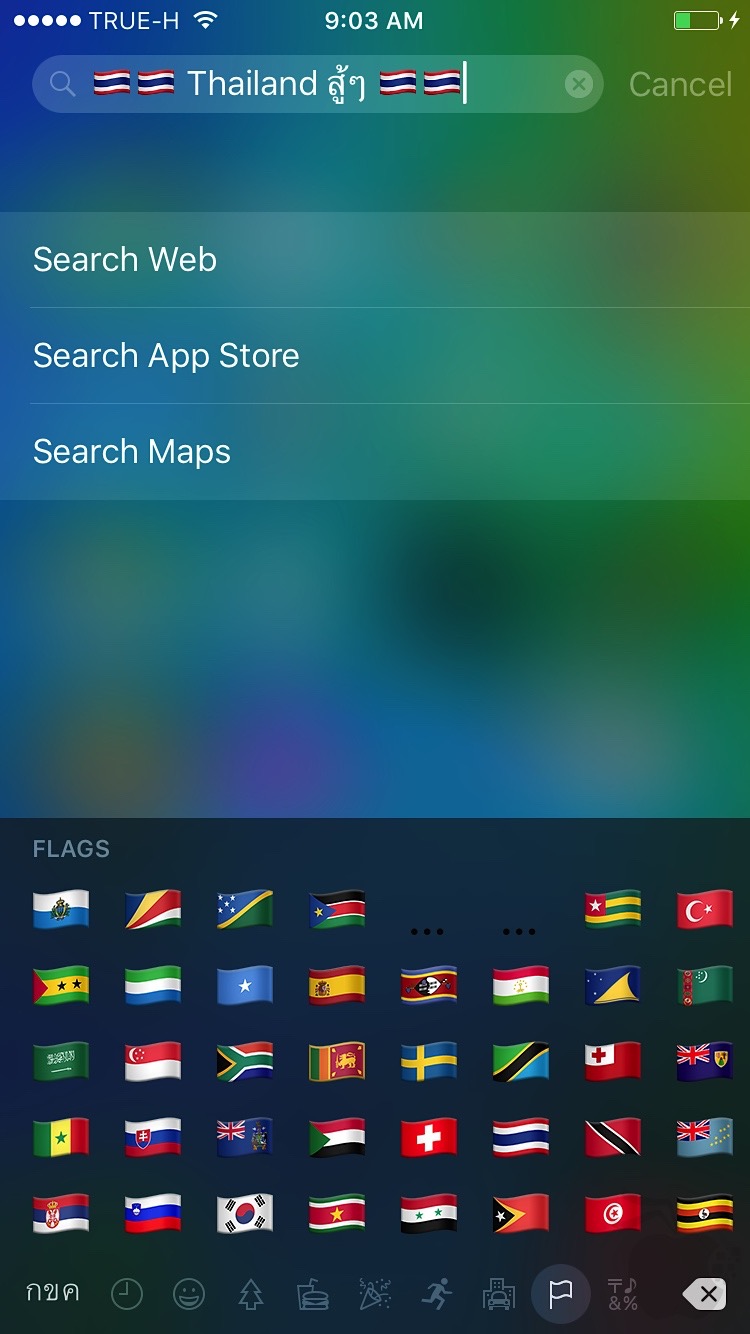The height and width of the screenshot is (1334, 750).
Task: Switch to the food and drink emoji category
Action: (312, 1292)
